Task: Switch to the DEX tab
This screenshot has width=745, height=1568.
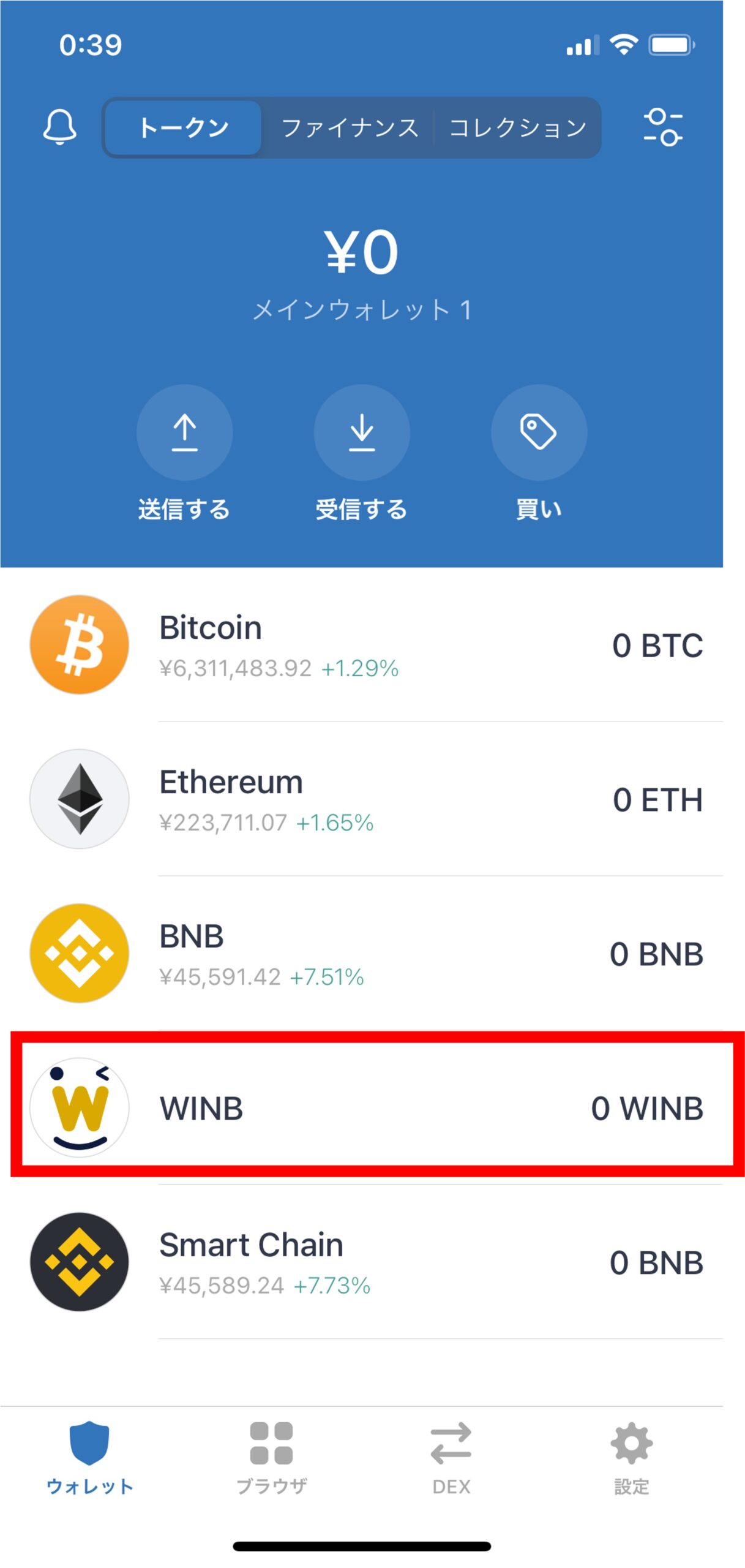Action: (451, 1459)
